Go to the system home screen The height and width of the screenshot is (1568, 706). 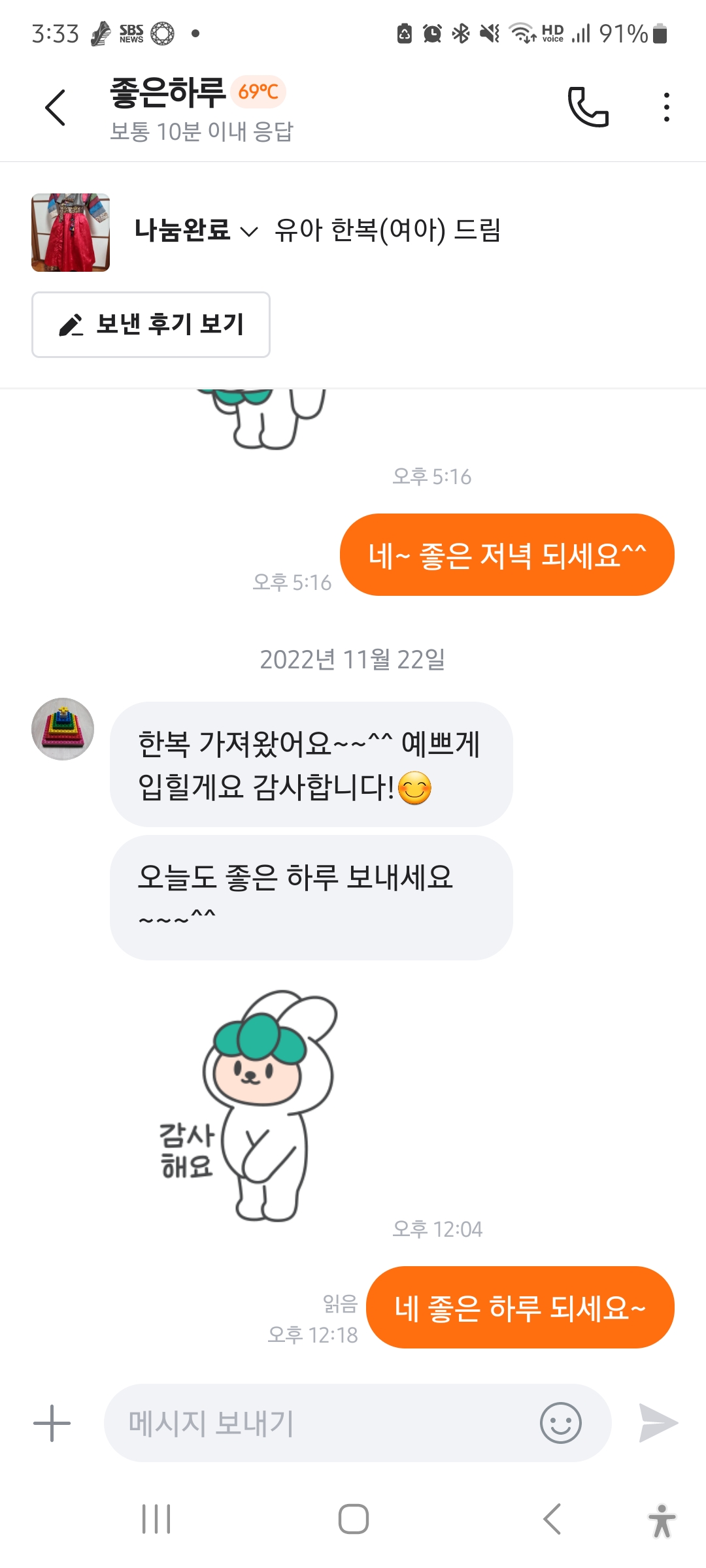(353, 1519)
